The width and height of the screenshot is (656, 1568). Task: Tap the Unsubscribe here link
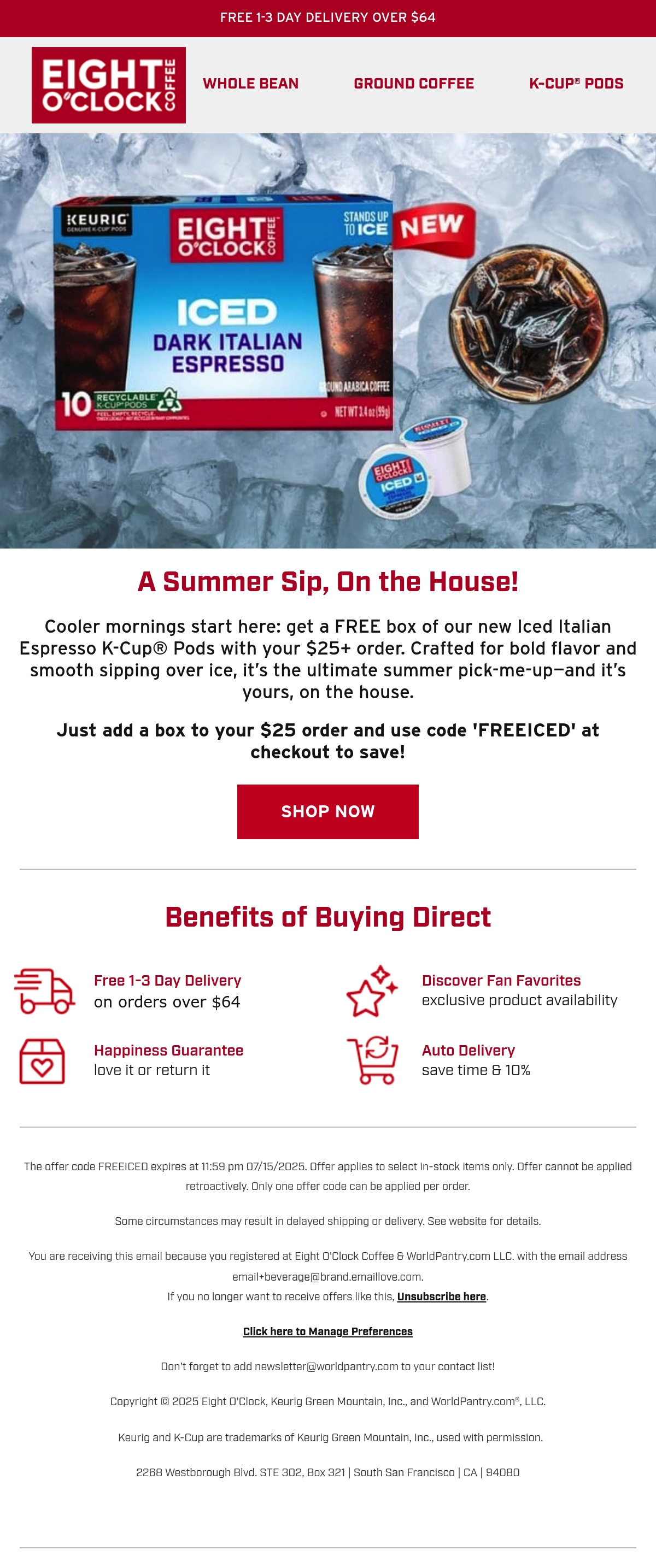point(442,1296)
